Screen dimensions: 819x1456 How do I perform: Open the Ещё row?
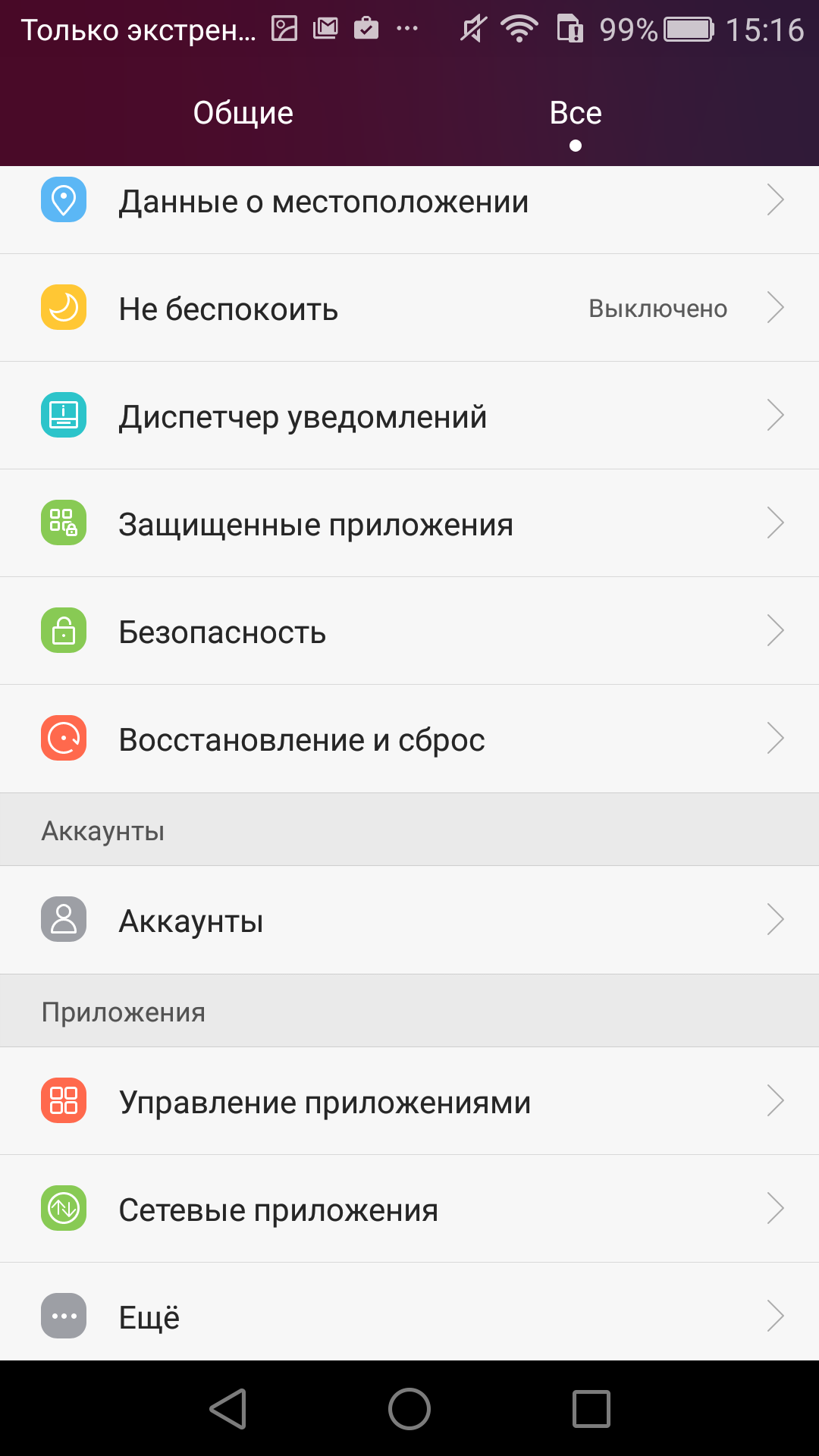(x=409, y=1312)
